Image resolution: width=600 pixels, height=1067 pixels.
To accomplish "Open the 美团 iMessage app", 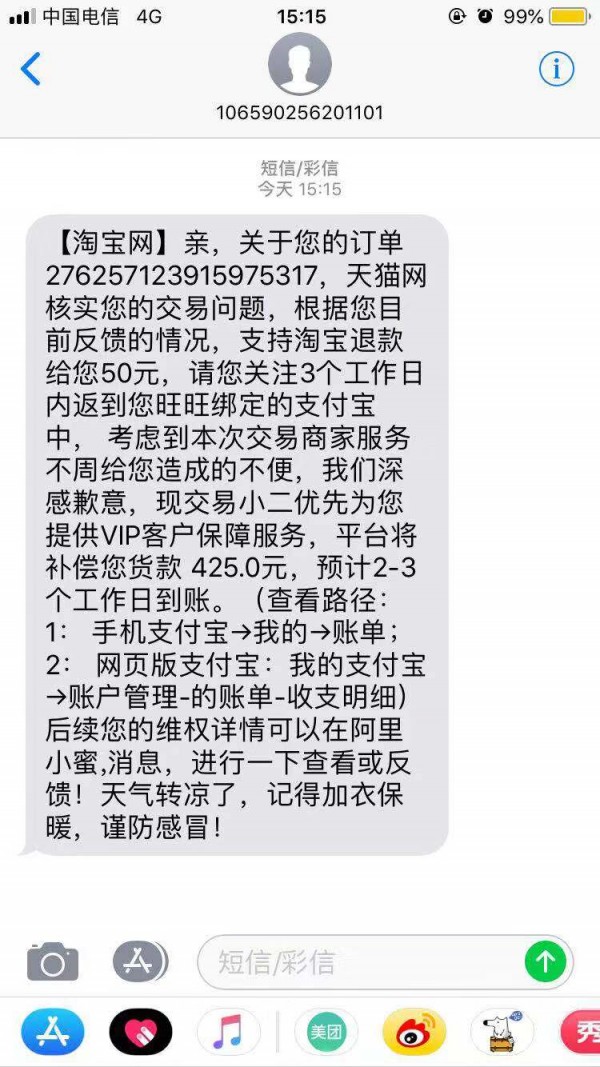I will click(326, 1032).
